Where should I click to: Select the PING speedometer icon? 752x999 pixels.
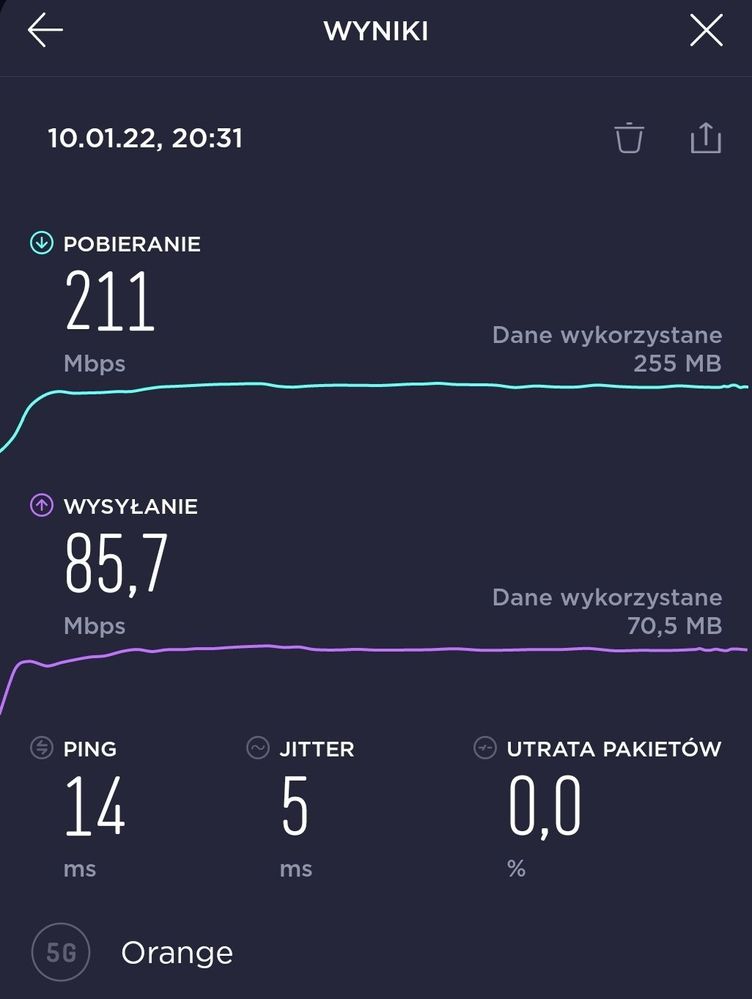[40, 748]
